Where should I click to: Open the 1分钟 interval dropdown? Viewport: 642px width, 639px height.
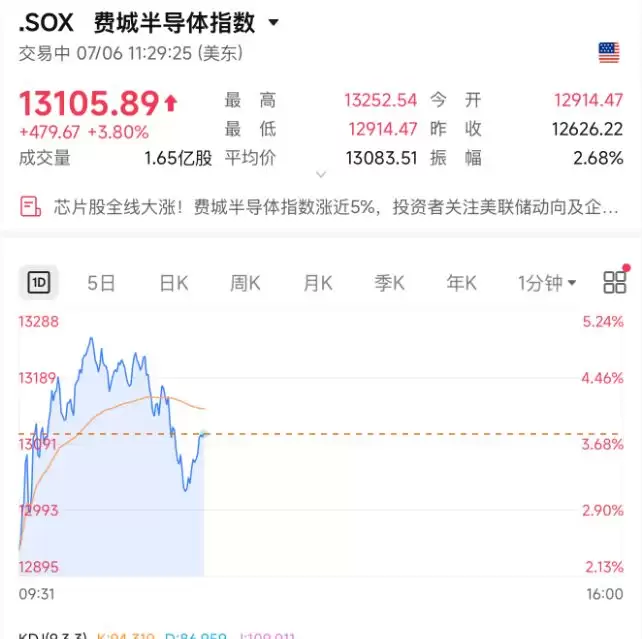pos(547,283)
